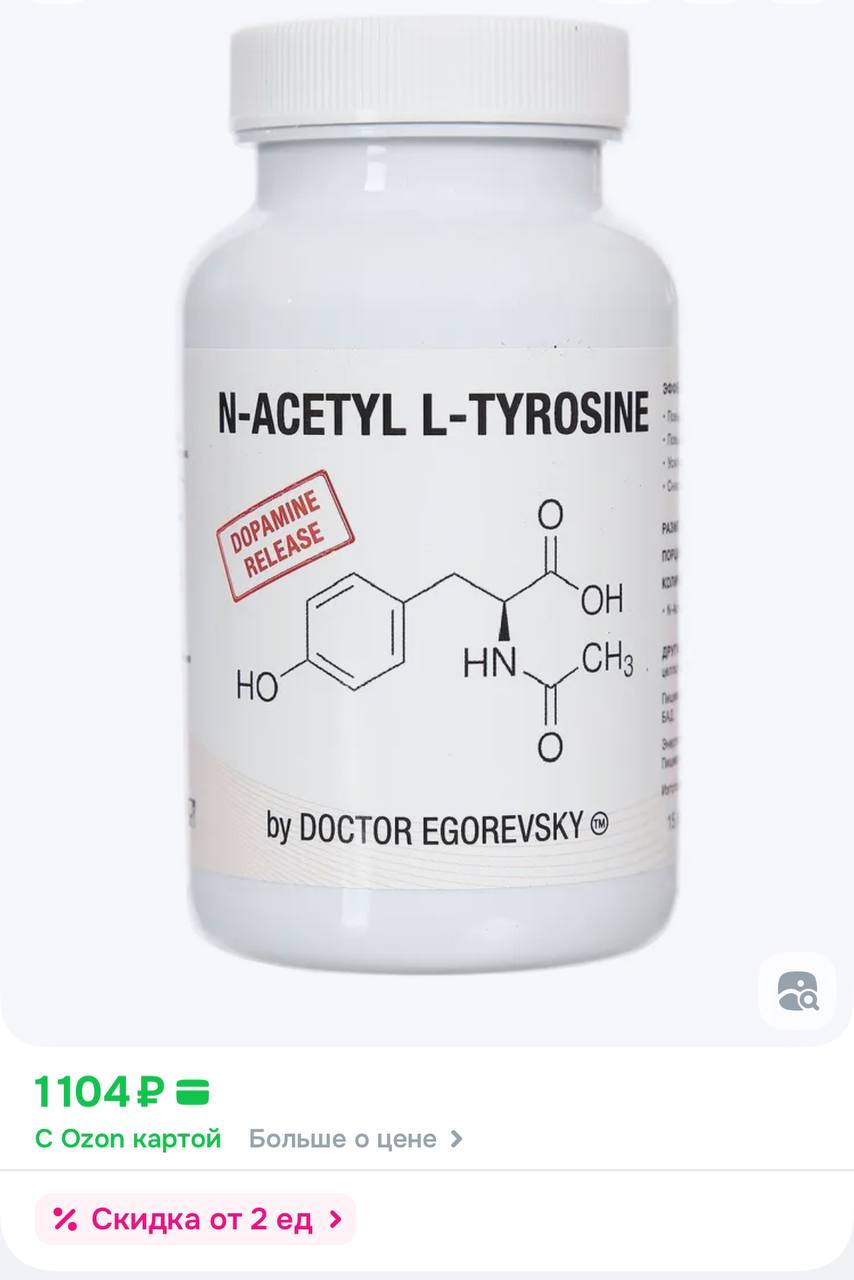
Task: Open the N-Acetyl L-Tyrosine product photo
Action: (x=430, y=500)
